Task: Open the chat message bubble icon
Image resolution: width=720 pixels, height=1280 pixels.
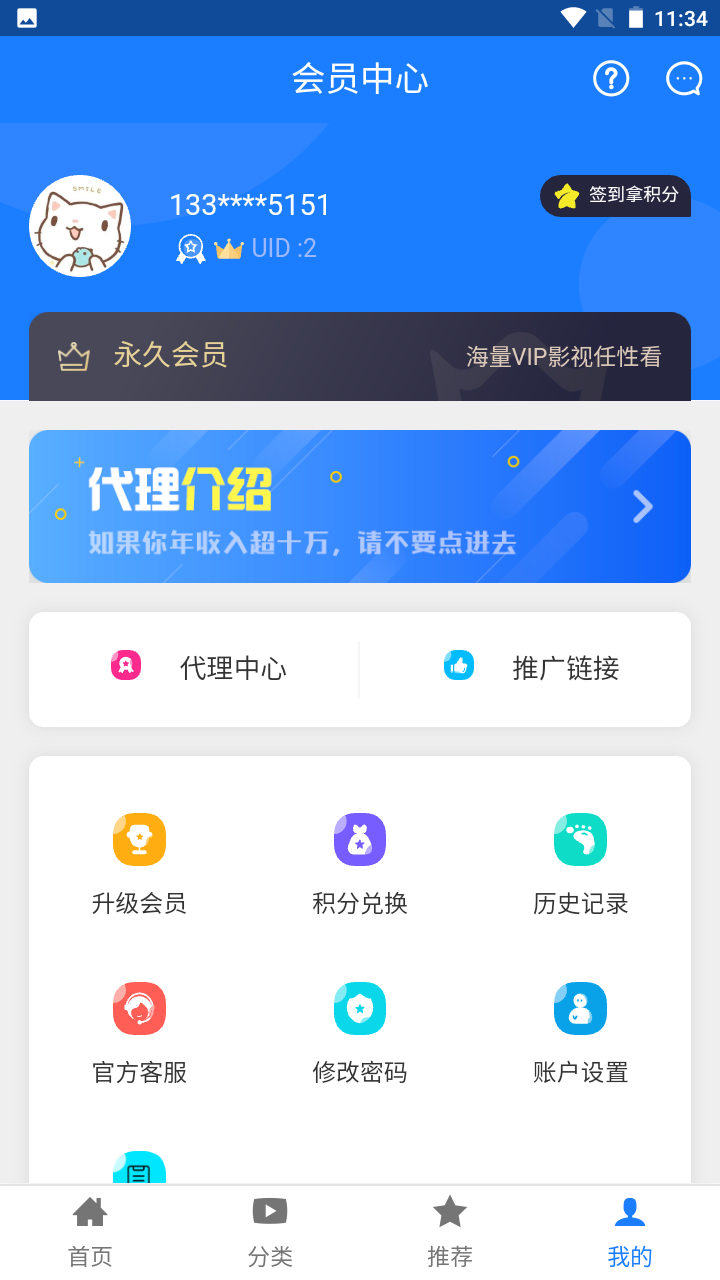Action: tap(684, 78)
